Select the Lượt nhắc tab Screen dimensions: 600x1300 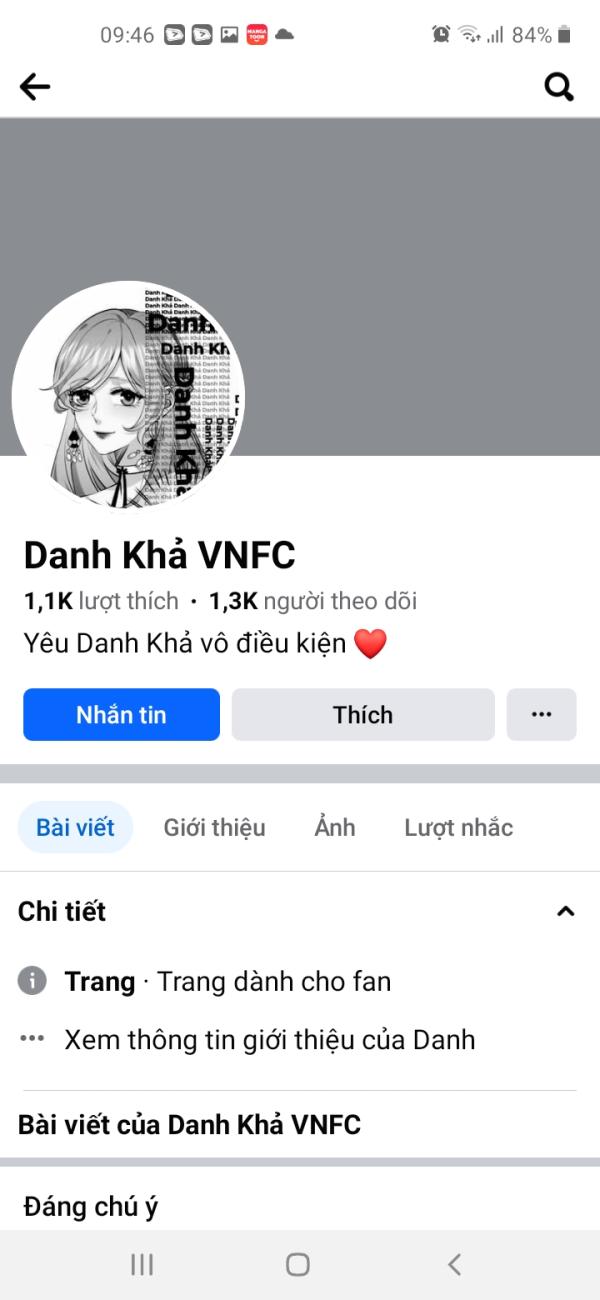pos(458,828)
